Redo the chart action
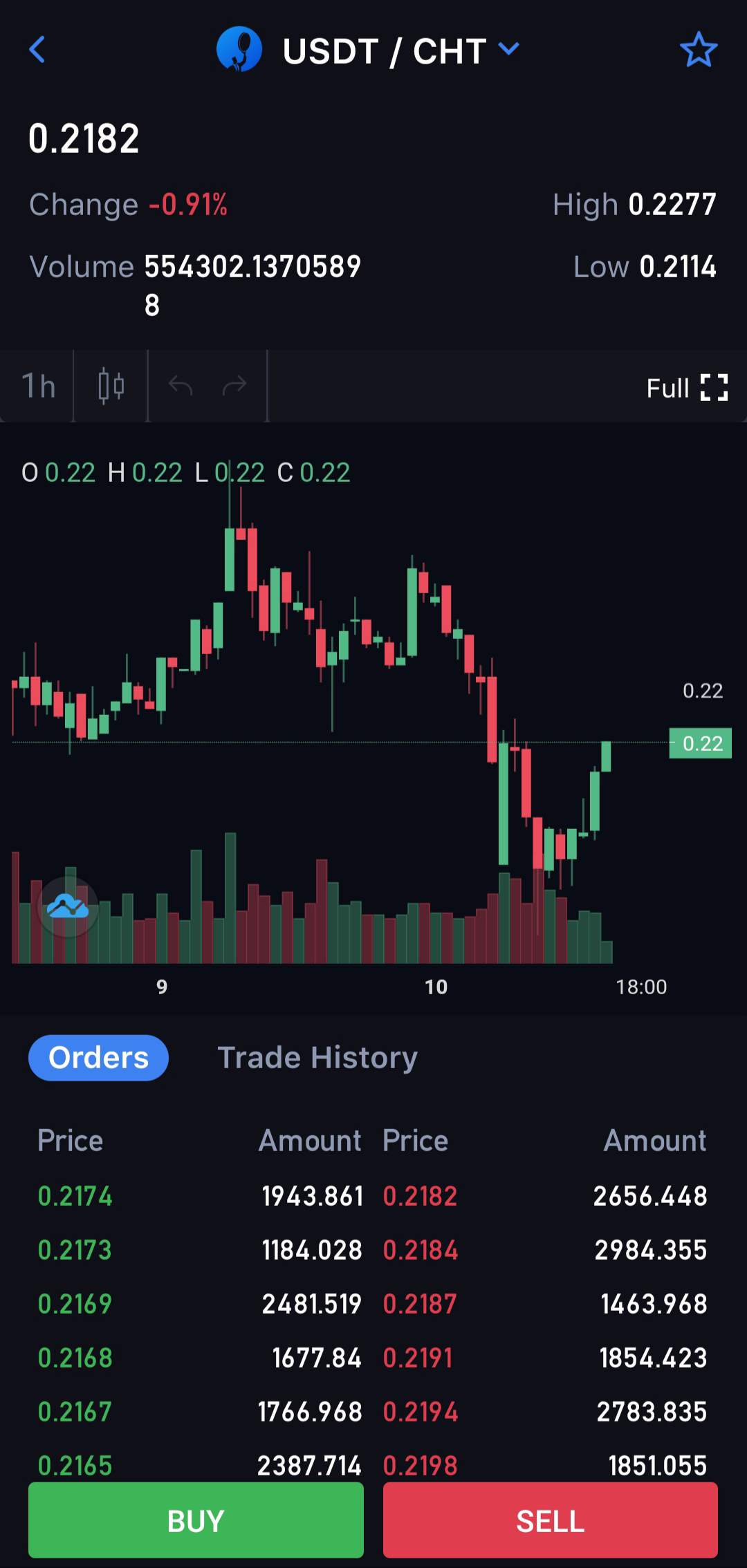Screen dimensions: 747x1568 click(x=234, y=386)
